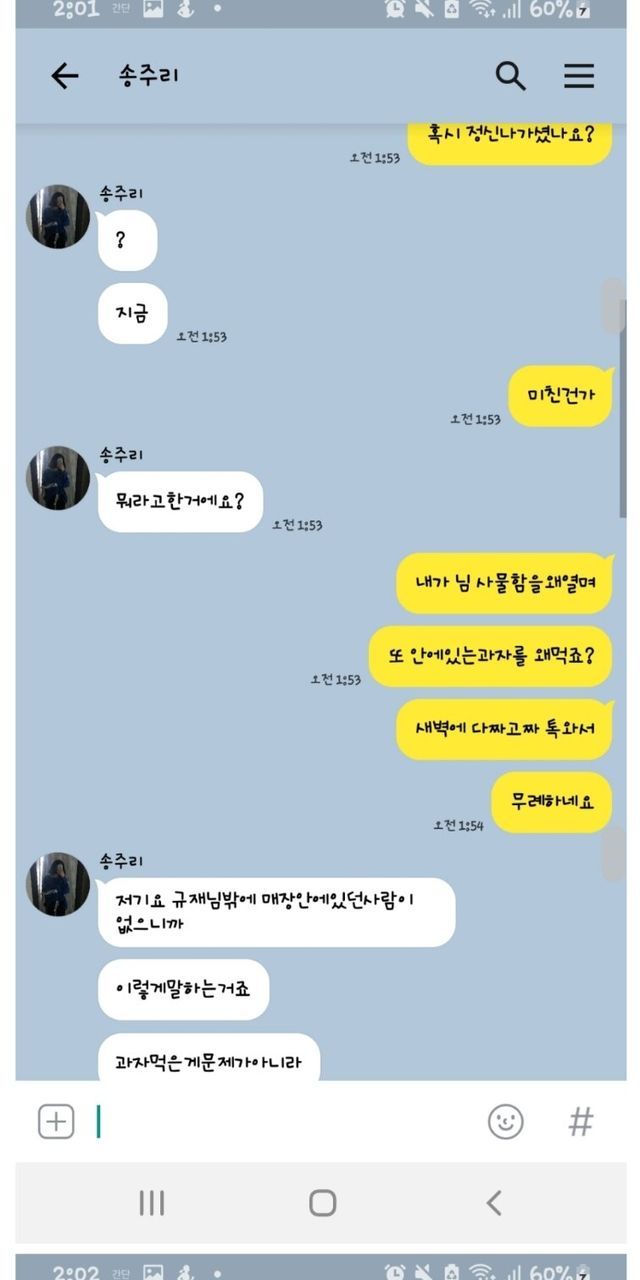640x1280 pixels.
Task: Tap the hashtag search icon
Action: point(581,1121)
